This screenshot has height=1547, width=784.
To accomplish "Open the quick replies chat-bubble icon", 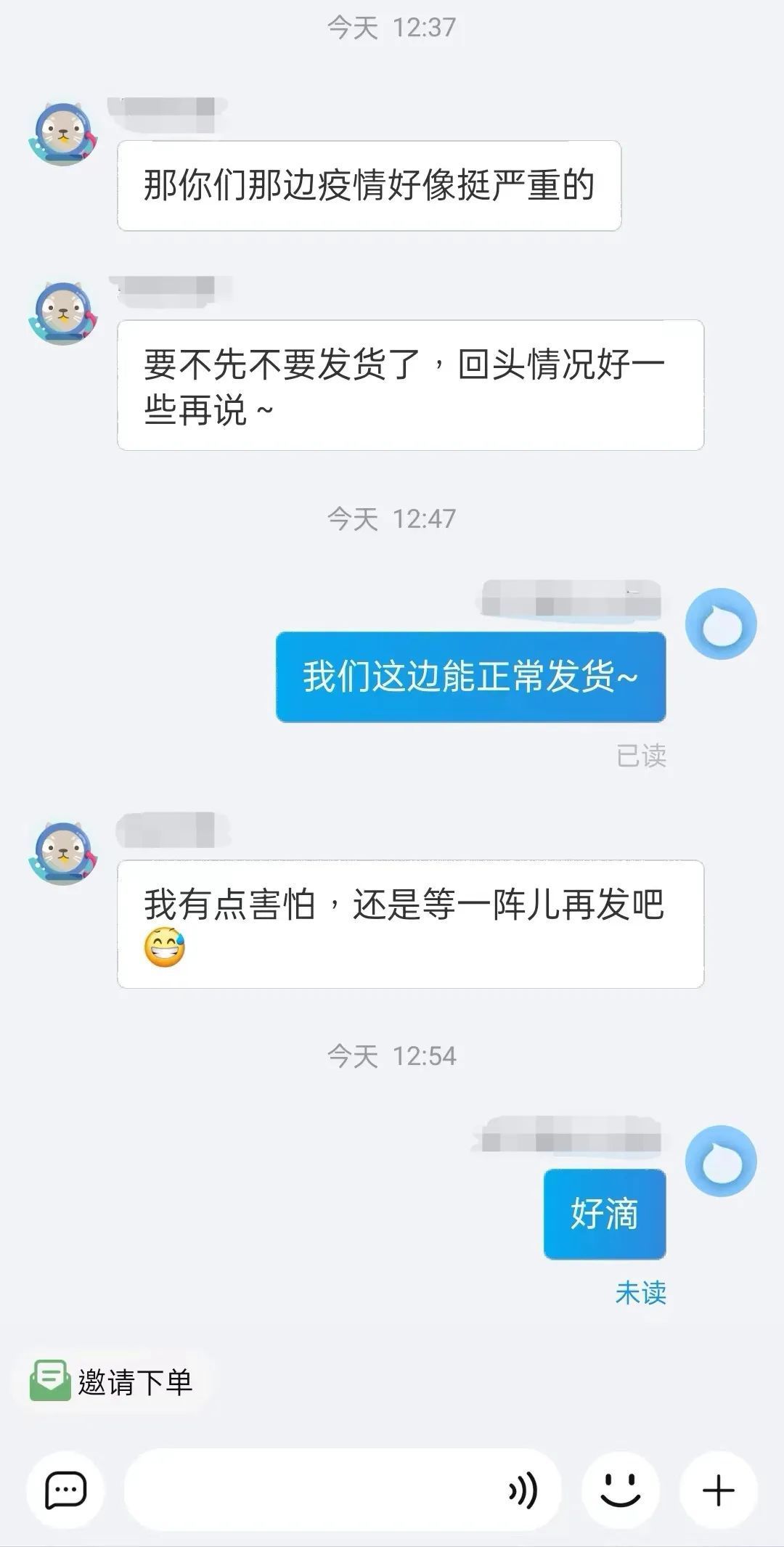I will (x=65, y=1490).
